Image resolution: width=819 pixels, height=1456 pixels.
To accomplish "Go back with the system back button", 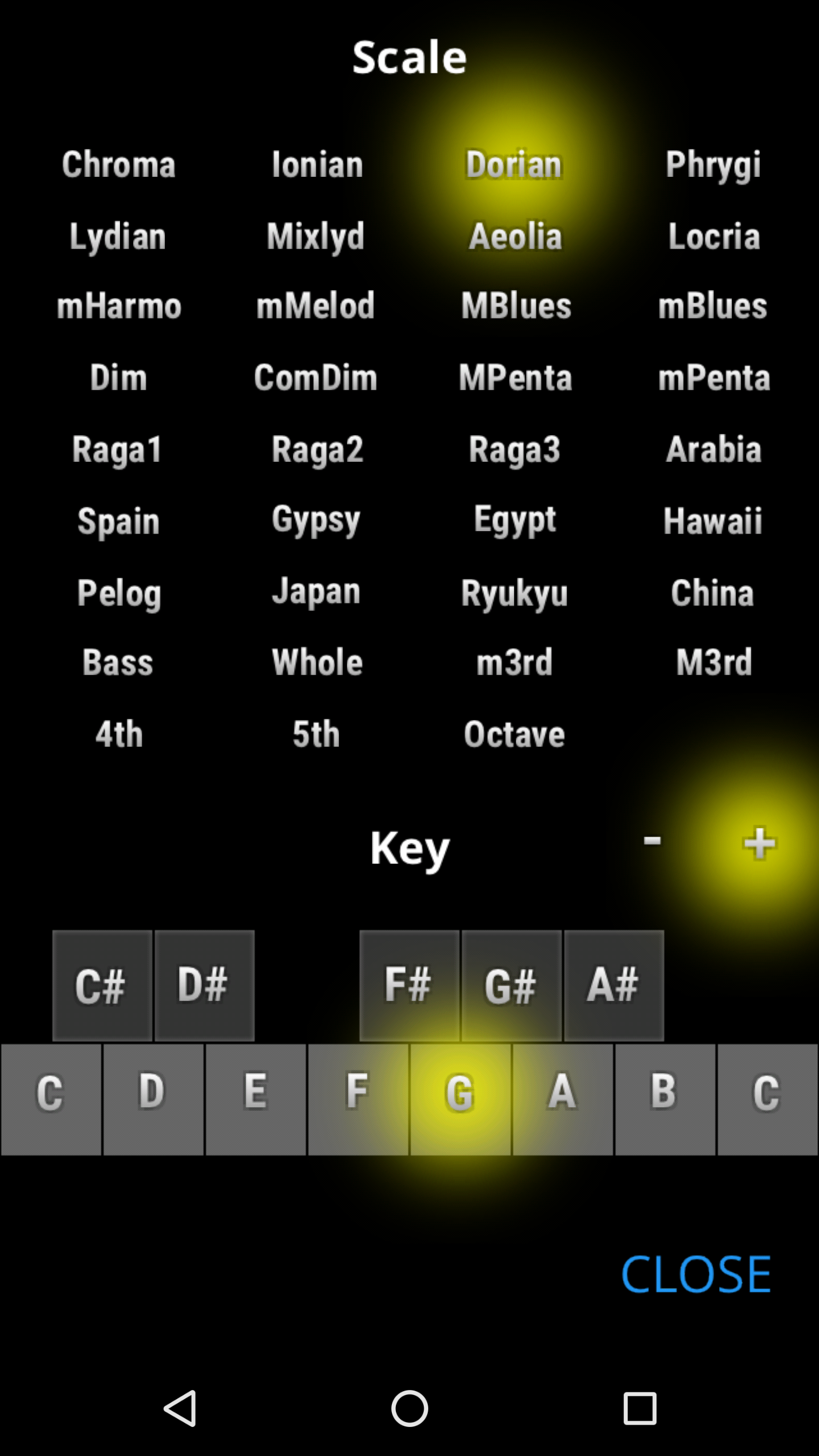I will [x=180, y=1408].
